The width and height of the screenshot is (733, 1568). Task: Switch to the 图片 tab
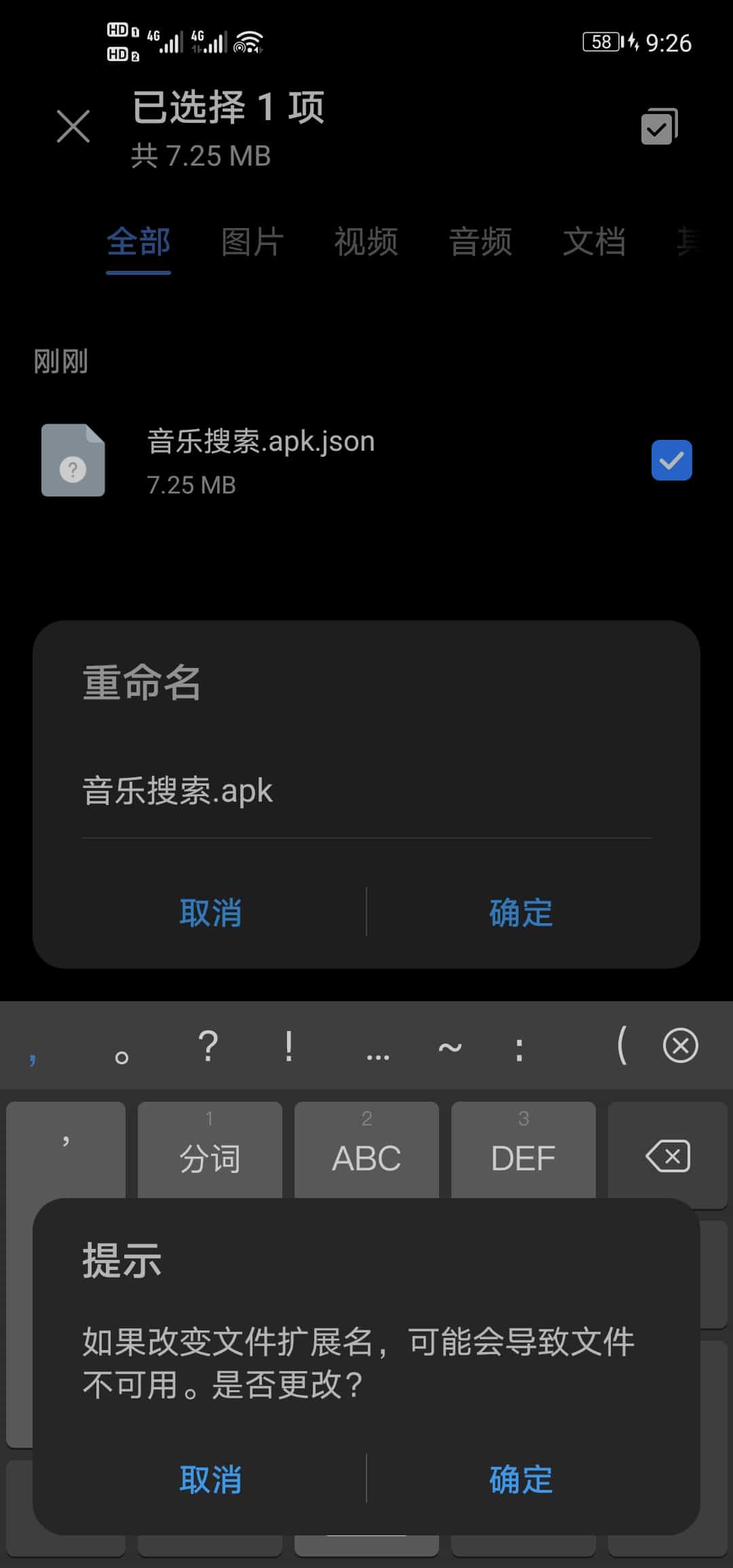[x=252, y=242]
